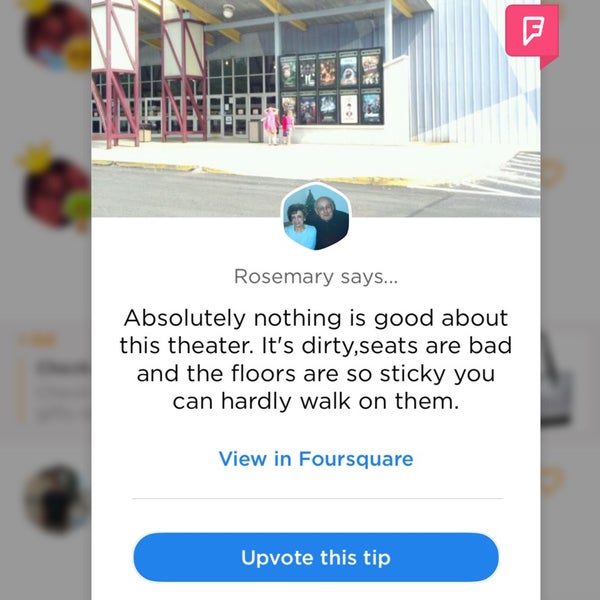Open Rosemary's profile picture
Image resolution: width=600 pixels, height=600 pixels.
pyautogui.click(x=316, y=217)
